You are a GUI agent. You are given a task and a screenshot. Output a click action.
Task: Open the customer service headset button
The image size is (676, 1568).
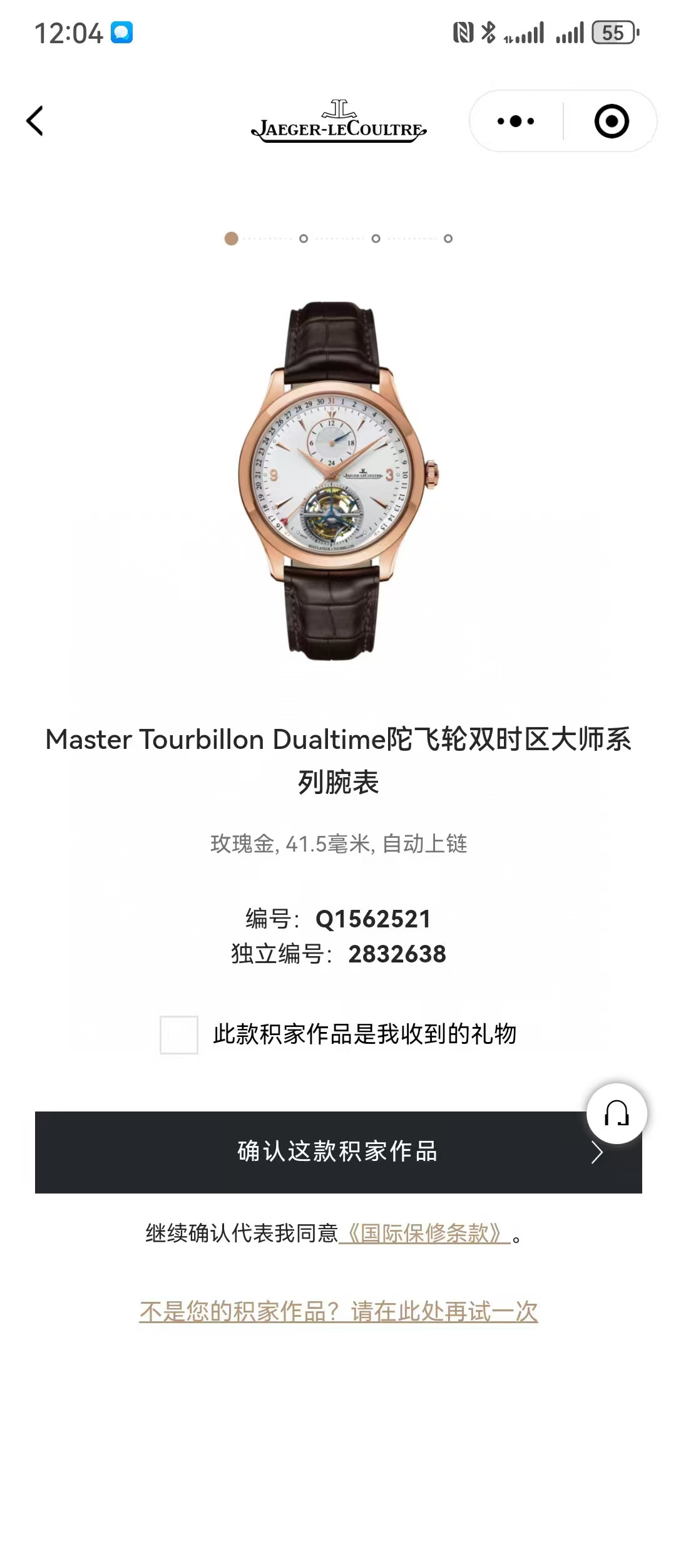click(617, 1114)
